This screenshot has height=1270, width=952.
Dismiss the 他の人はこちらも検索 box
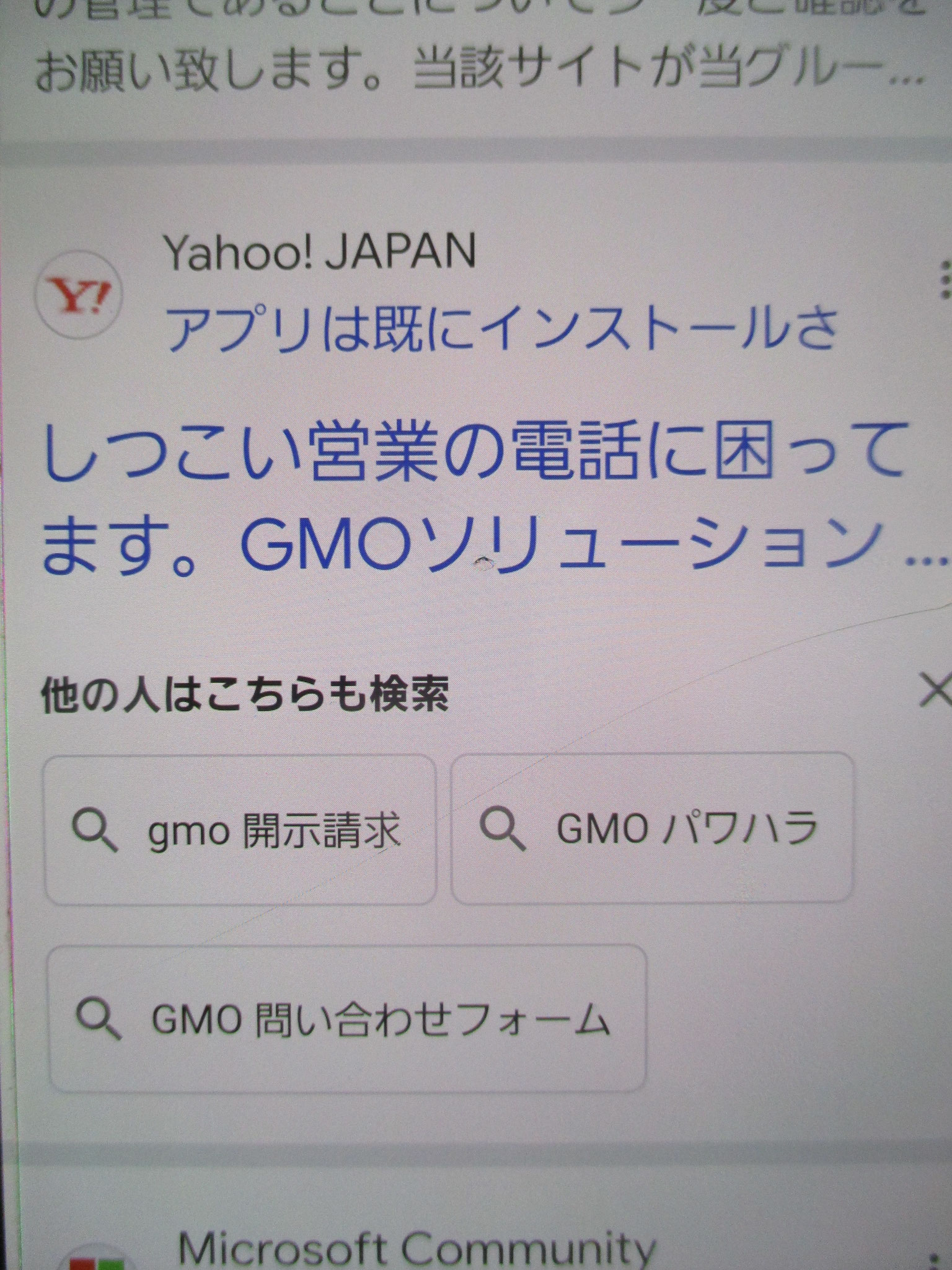pyautogui.click(x=935, y=690)
